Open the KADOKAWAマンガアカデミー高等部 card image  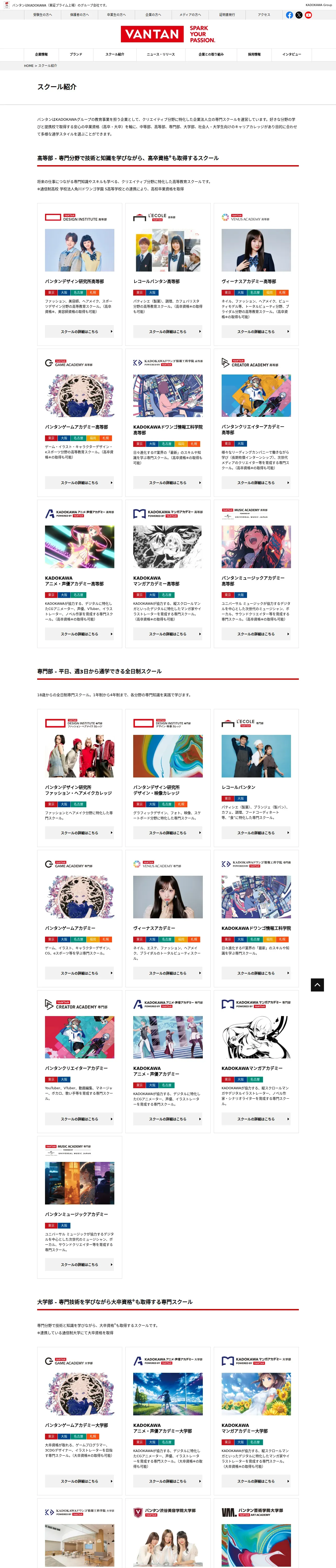(x=168, y=547)
